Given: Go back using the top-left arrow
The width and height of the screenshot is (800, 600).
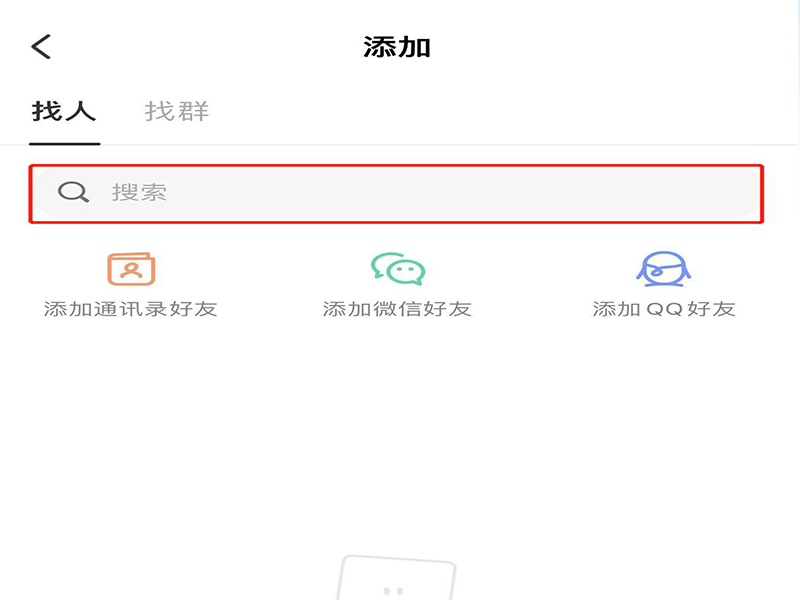Looking at the screenshot, I should tap(41, 46).
